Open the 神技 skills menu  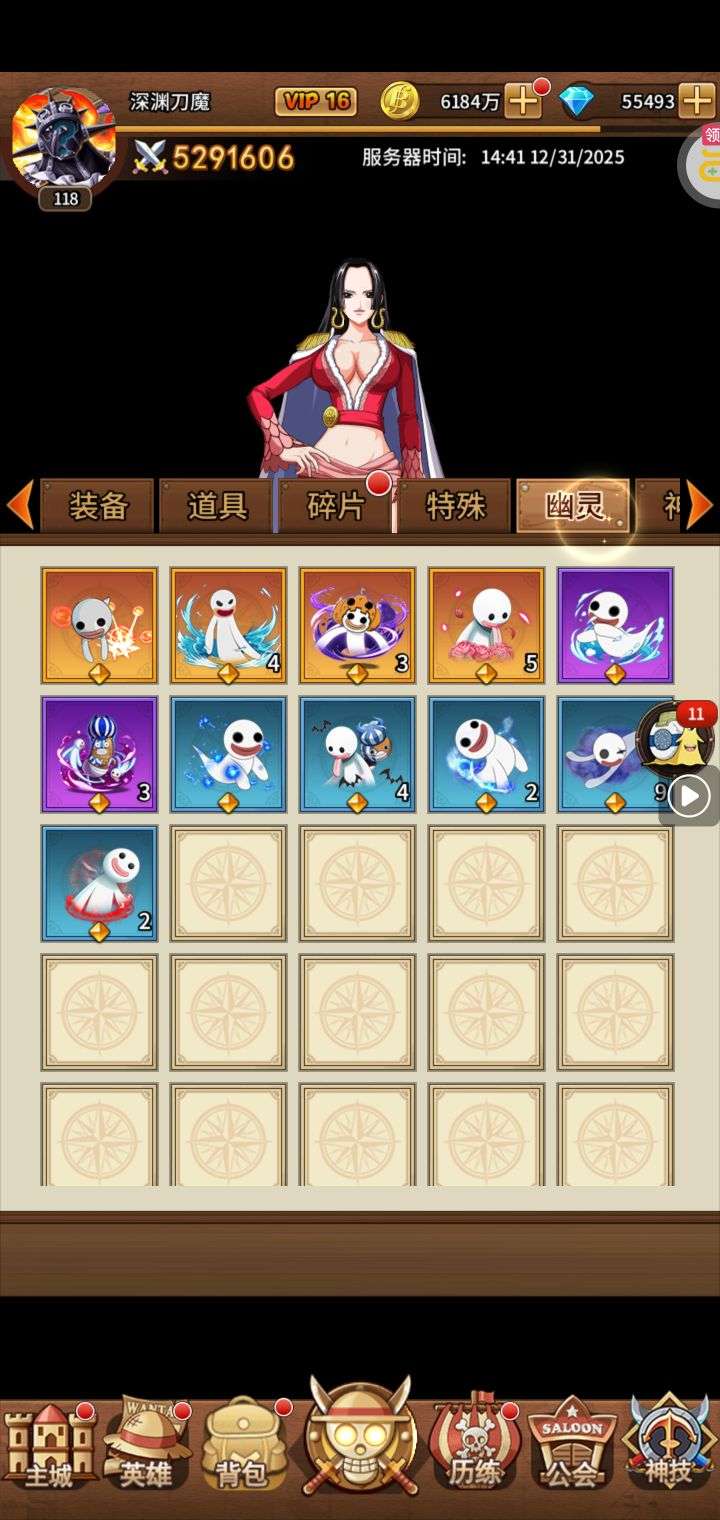(x=668, y=1446)
